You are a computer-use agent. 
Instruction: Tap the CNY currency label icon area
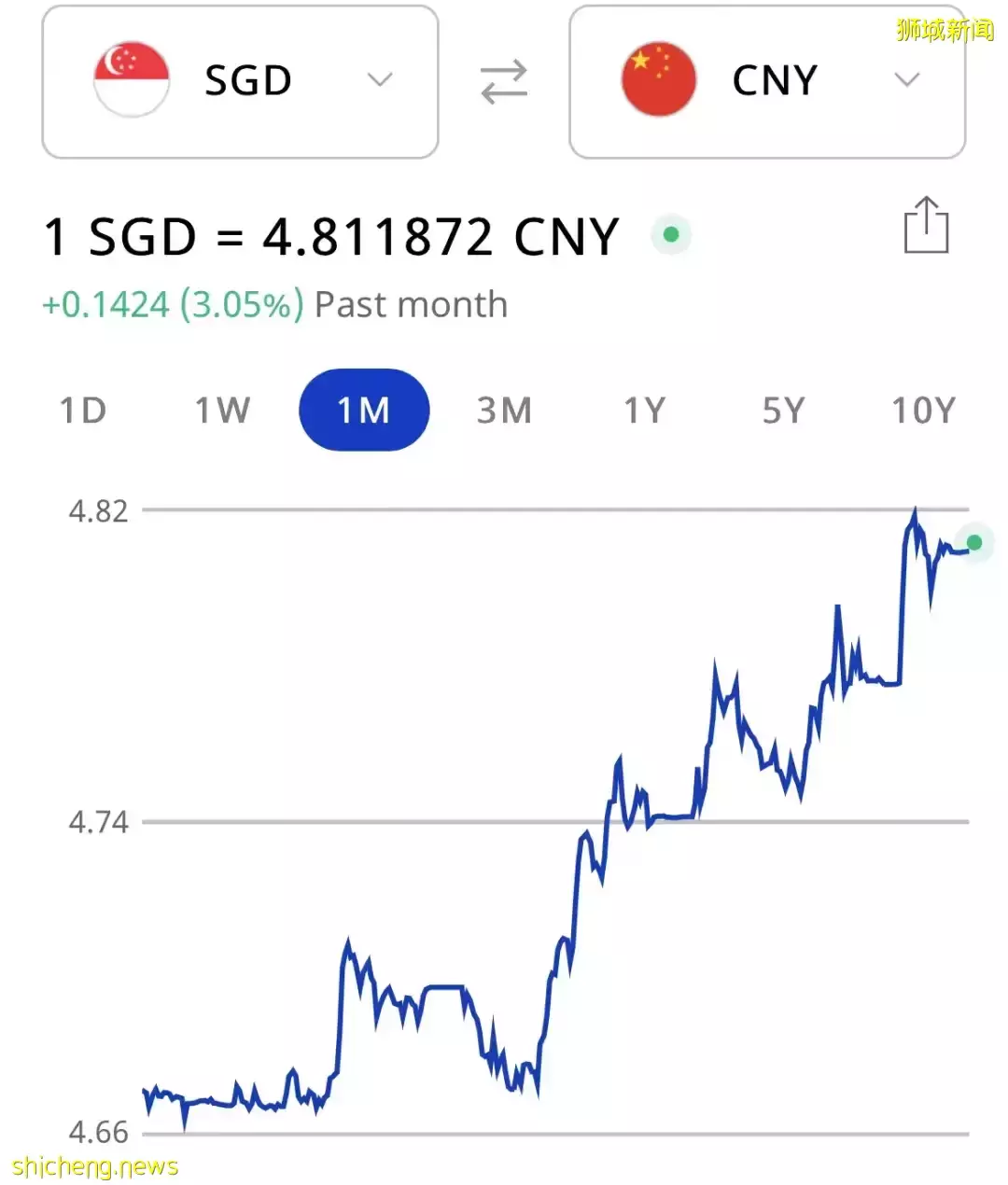click(775, 80)
